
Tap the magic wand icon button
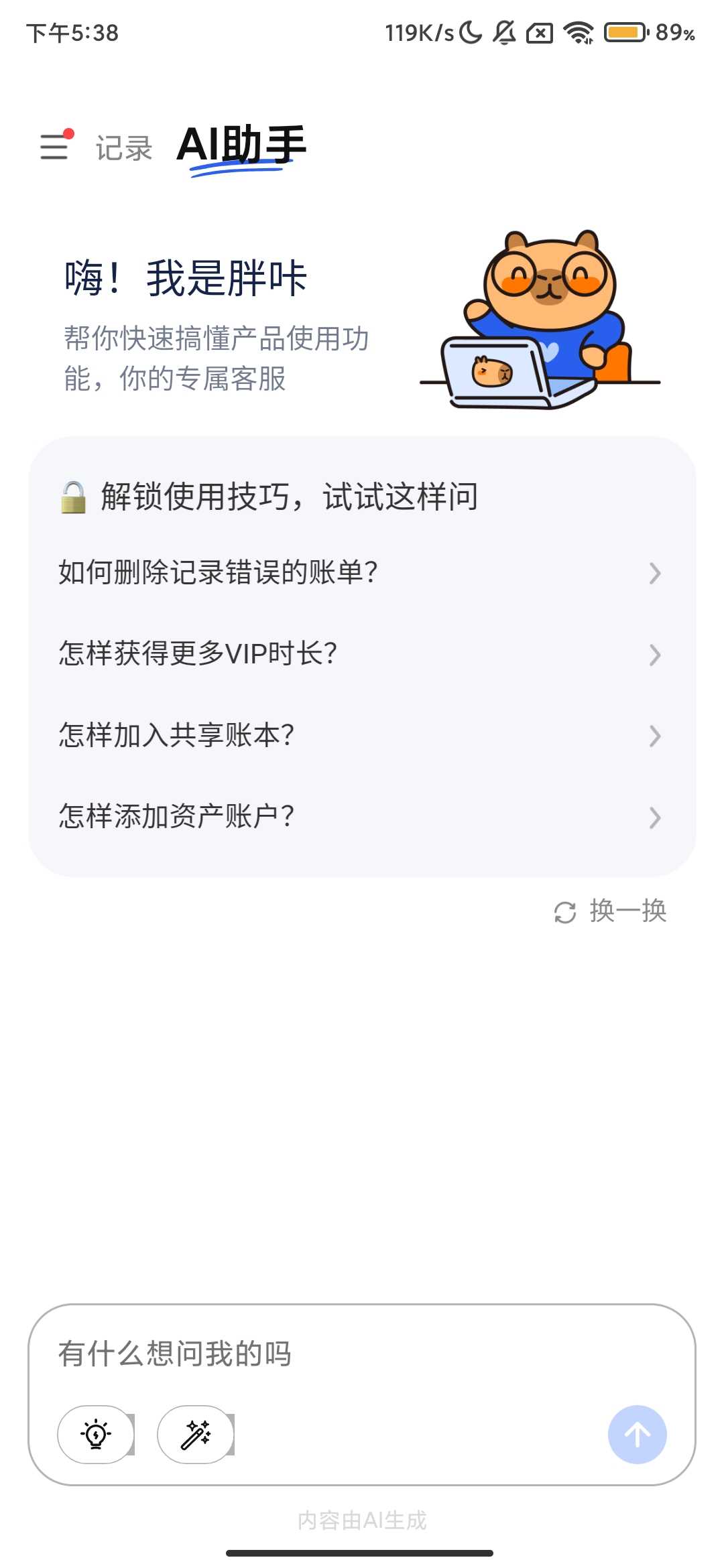tap(195, 1435)
